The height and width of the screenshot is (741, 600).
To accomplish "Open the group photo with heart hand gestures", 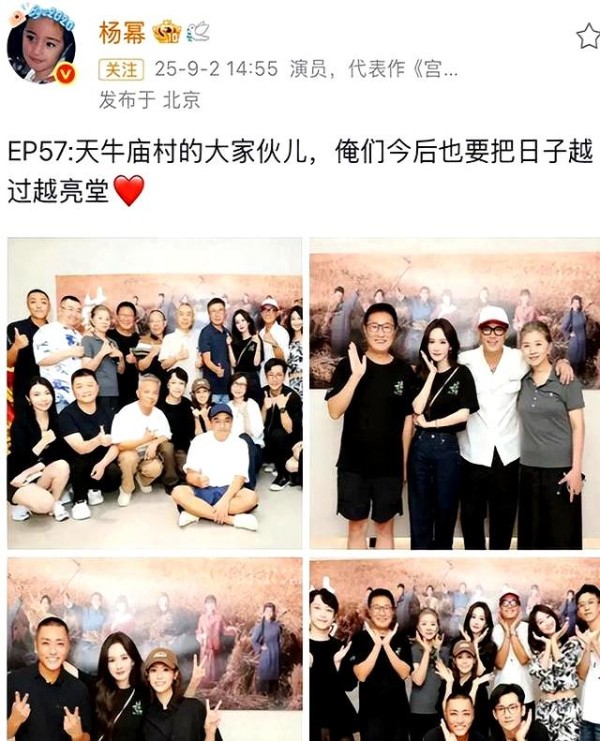I will [455, 650].
